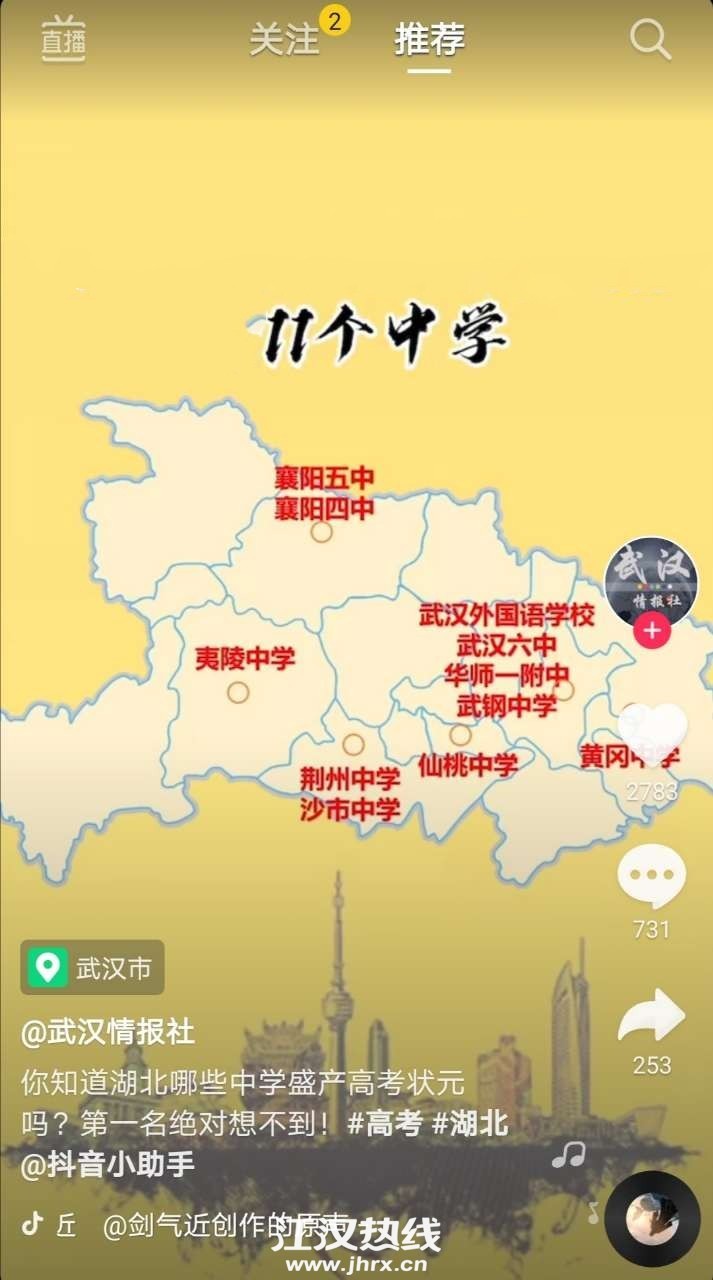
Task: Open the search magnifier
Action: pyautogui.click(x=650, y=40)
